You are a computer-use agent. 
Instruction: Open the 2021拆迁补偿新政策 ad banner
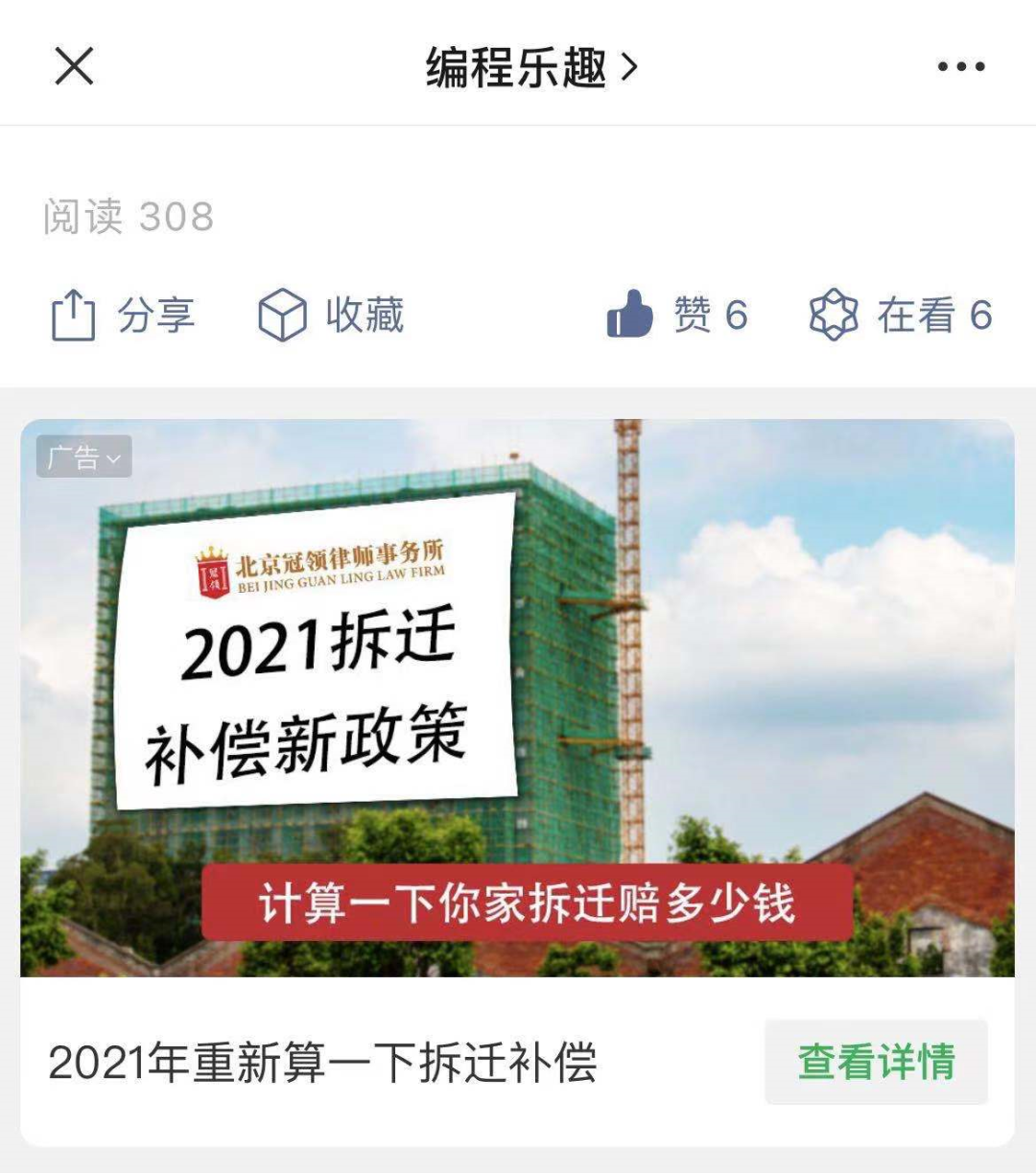coord(517,697)
